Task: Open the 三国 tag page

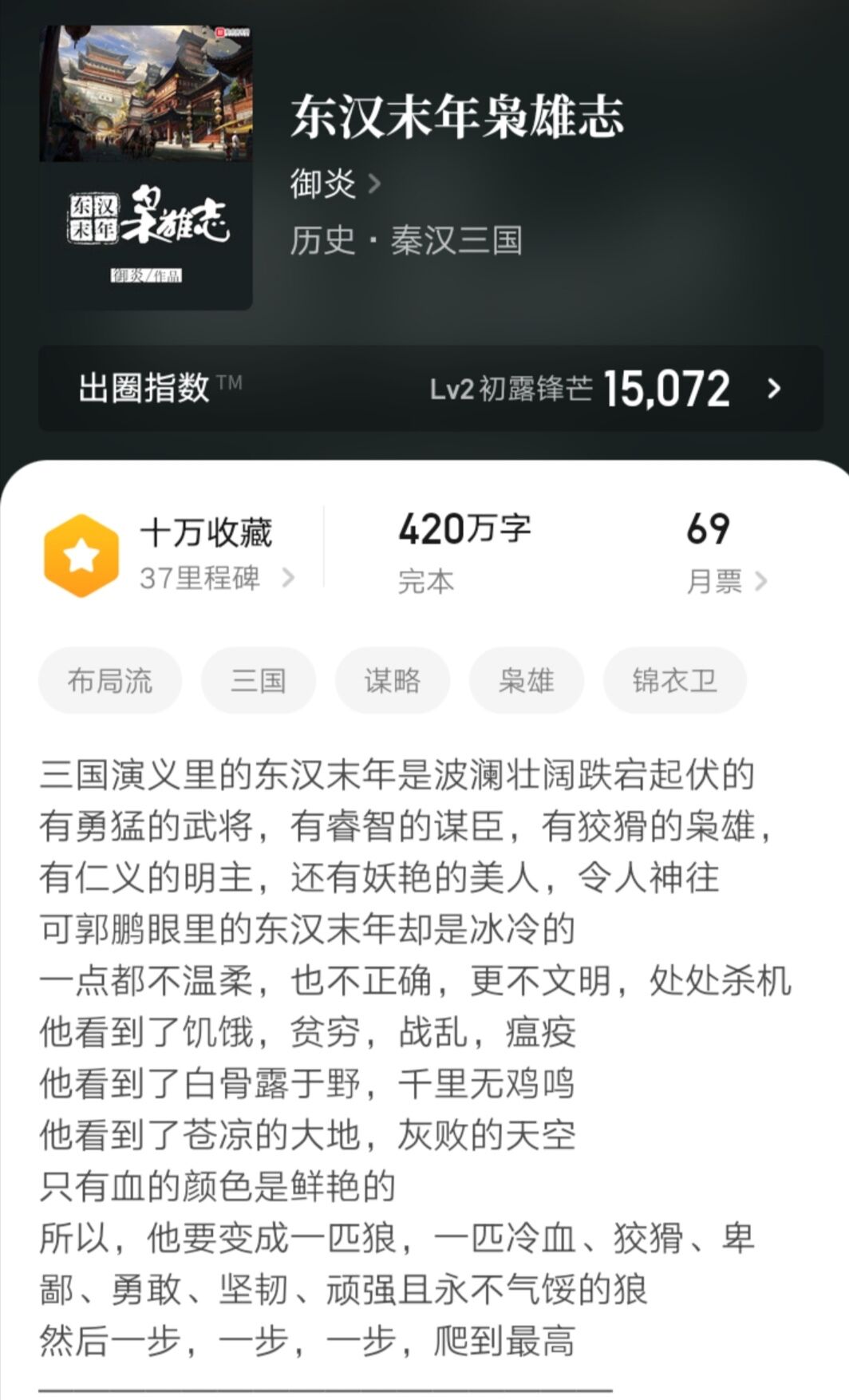Action: coord(258,679)
